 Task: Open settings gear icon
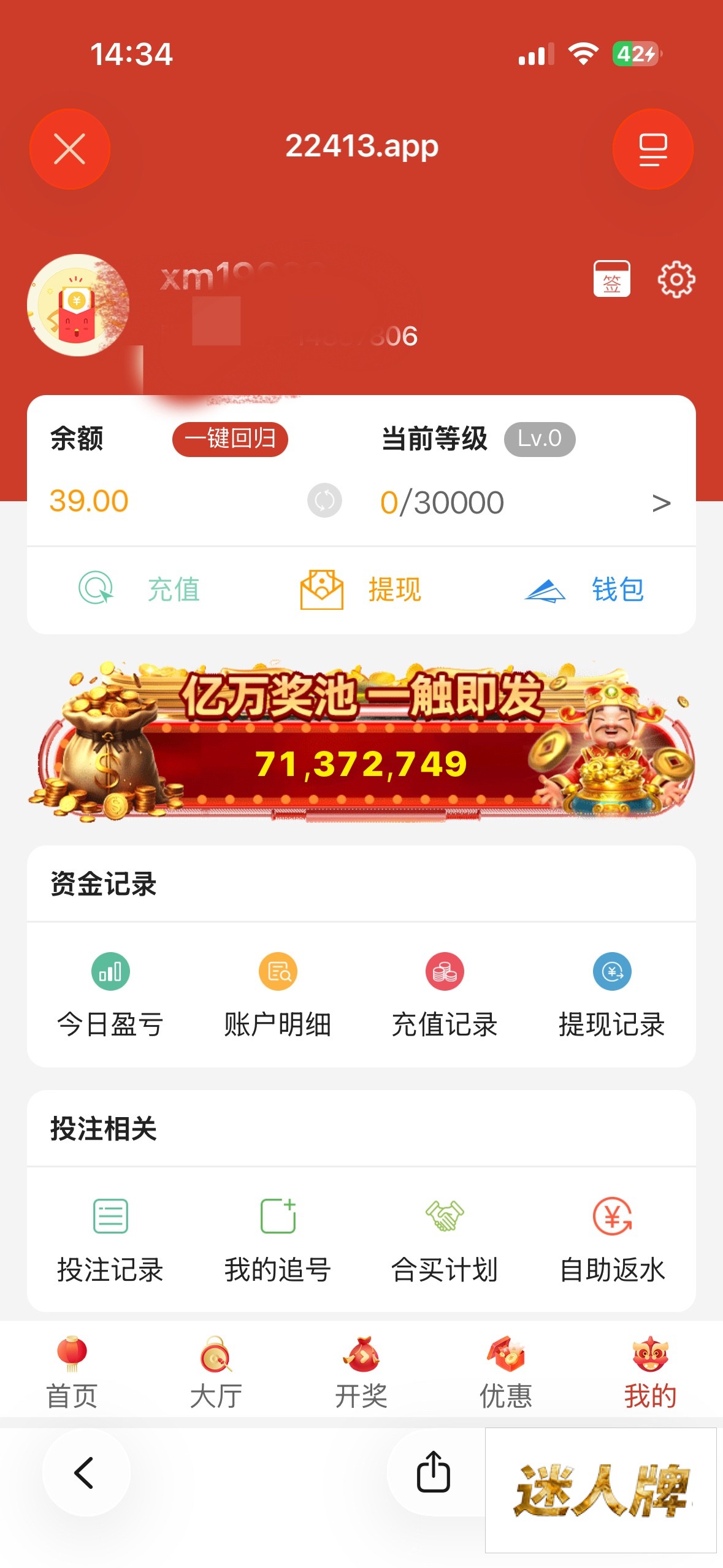[x=676, y=280]
